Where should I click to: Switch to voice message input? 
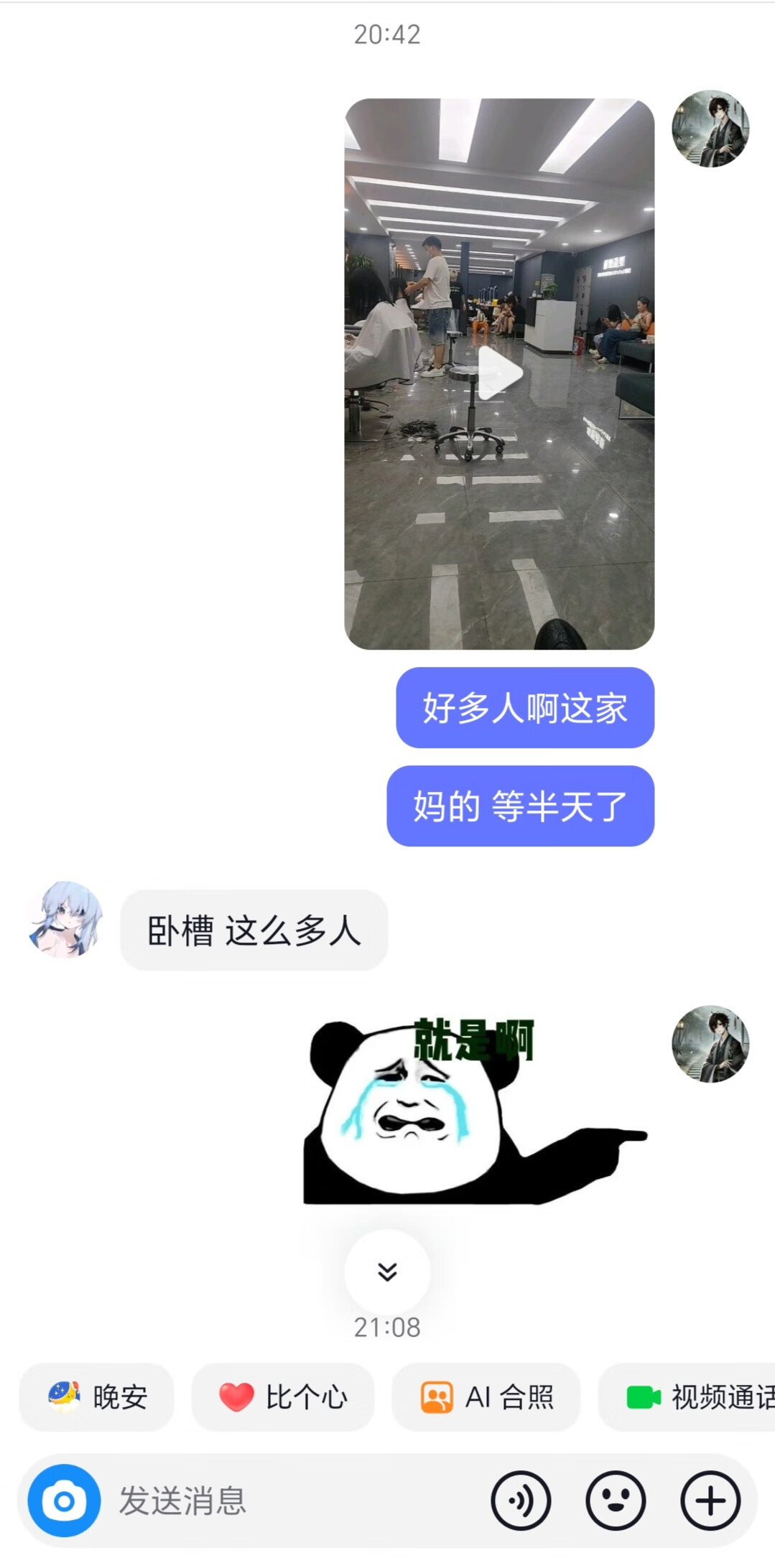[x=521, y=1501]
